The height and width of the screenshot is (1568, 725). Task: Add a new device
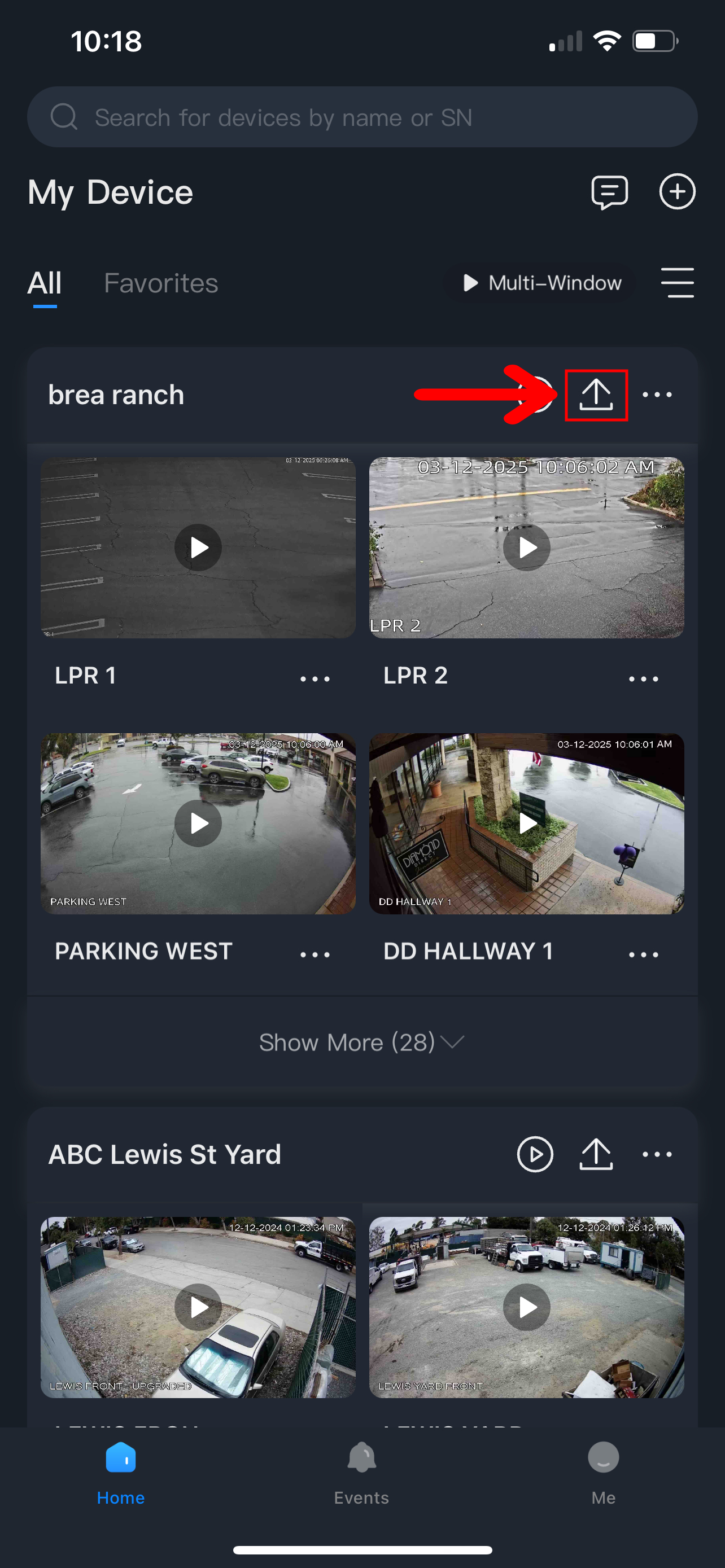677,192
